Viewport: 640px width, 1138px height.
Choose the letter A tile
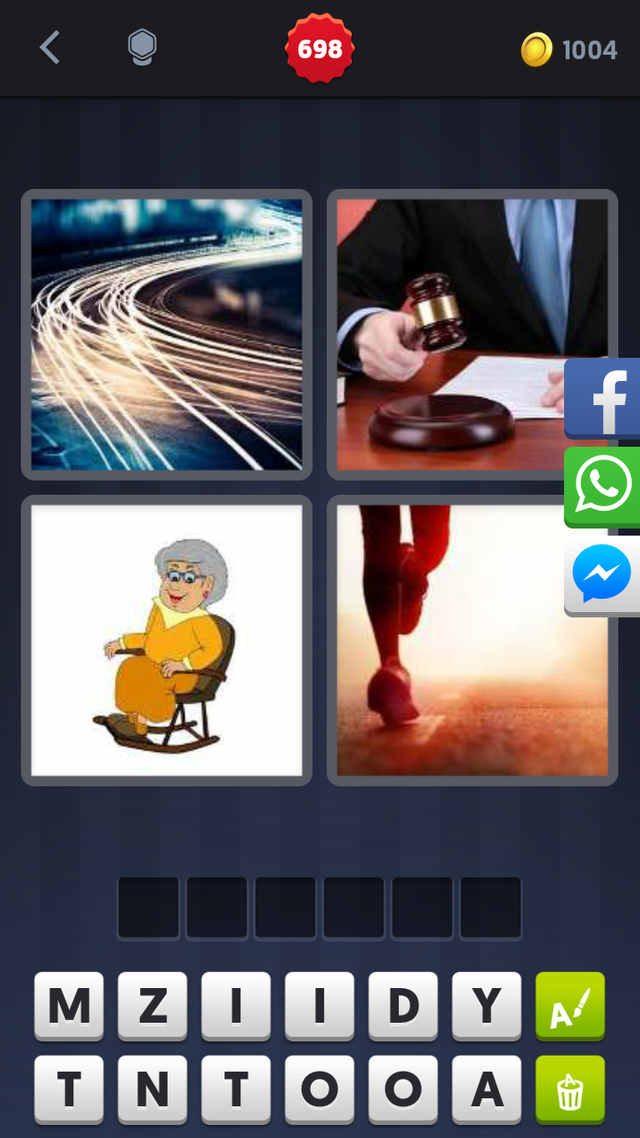click(x=487, y=1090)
